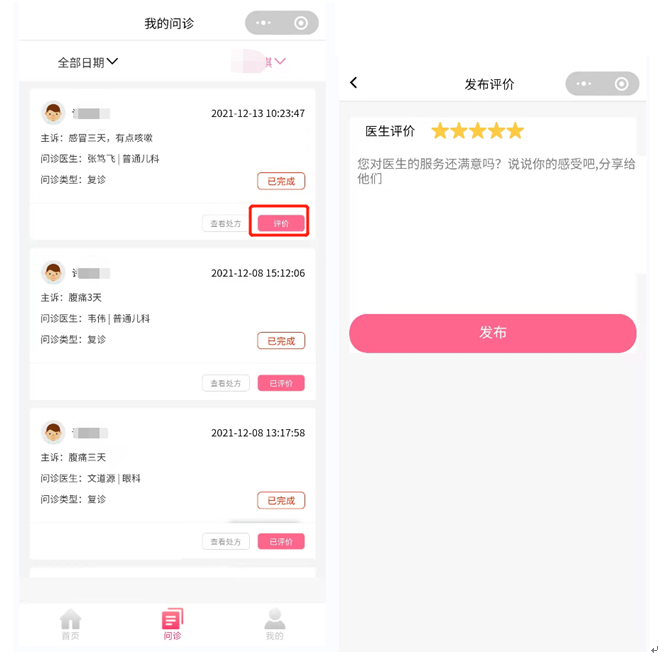Viewport: 666px width, 658px height.
Task: Tap 已评价 on the 文道源 consultation
Action: (x=281, y=541)
